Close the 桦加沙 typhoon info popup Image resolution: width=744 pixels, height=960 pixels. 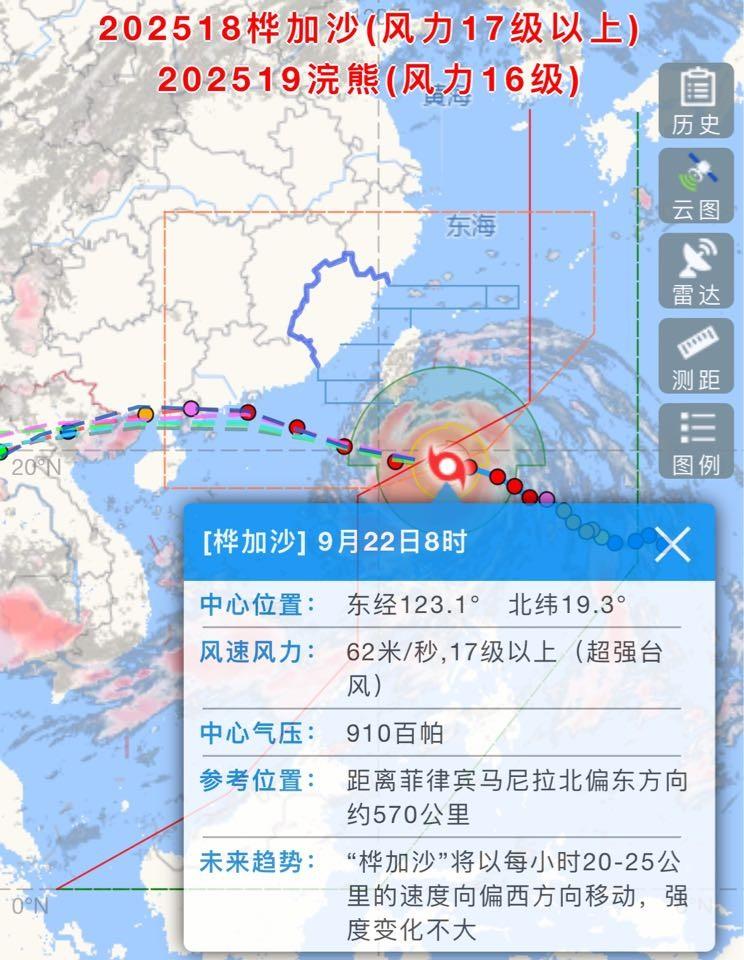pyautogui.click(x=672, y=544)
